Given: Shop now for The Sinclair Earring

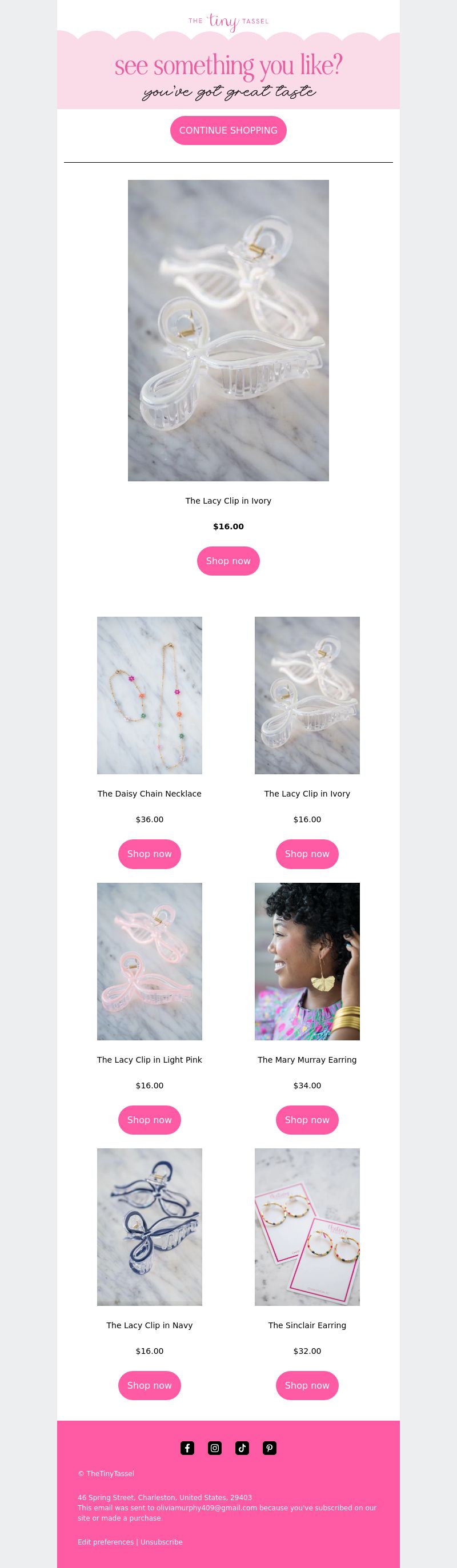Looking at the screenshot, I should coord(307,1385).
